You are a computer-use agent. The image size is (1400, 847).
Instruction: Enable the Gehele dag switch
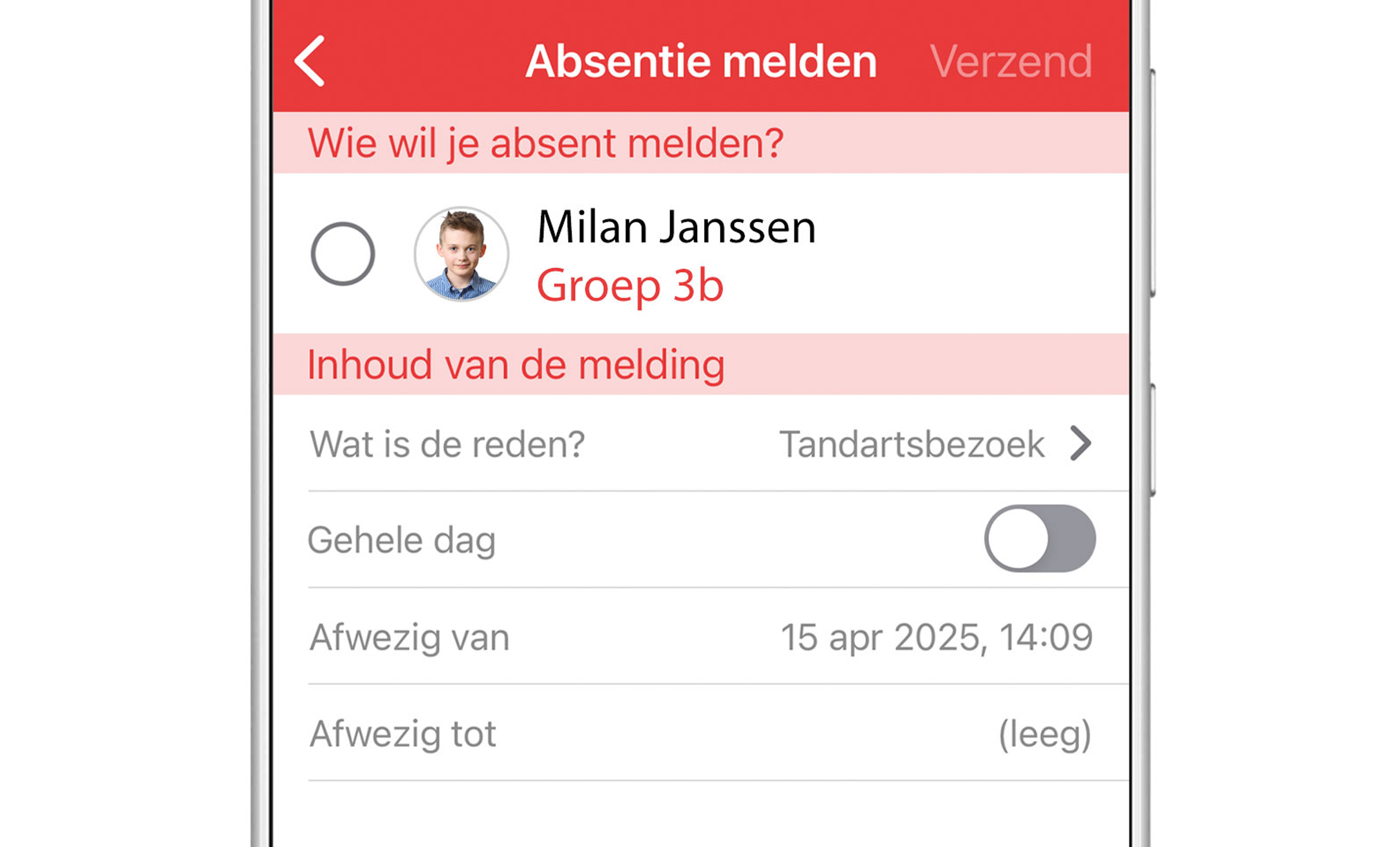(1039, 539)
